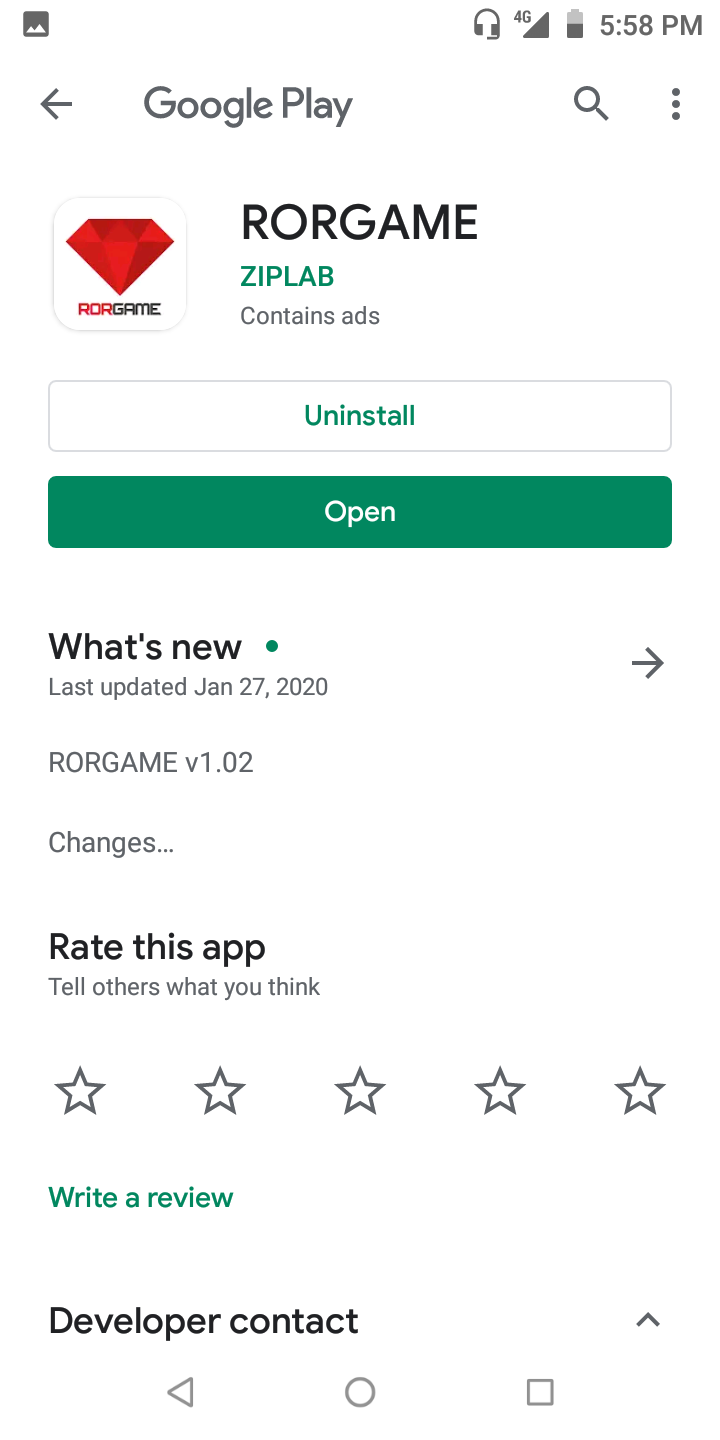This screenshot has width=720, height=1440.
Task: Rate the app five stars
Action: pos(639,1090)
